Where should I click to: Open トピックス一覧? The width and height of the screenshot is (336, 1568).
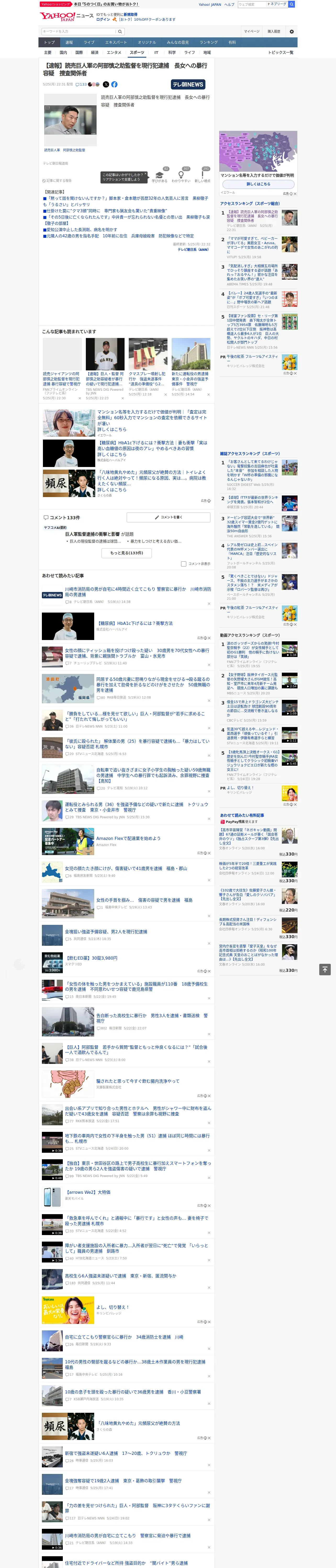[281, 52]
